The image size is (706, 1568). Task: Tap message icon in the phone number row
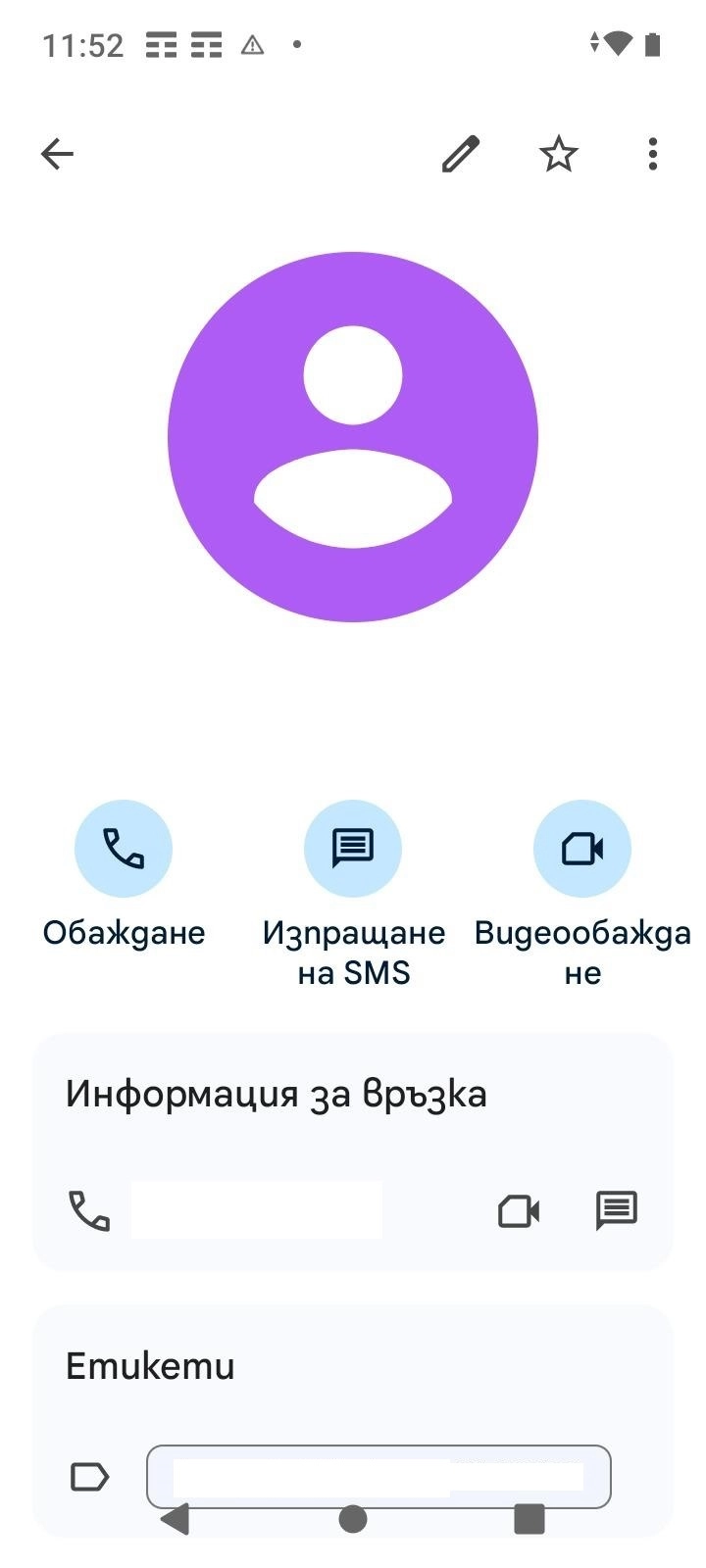click(617, 1211)
